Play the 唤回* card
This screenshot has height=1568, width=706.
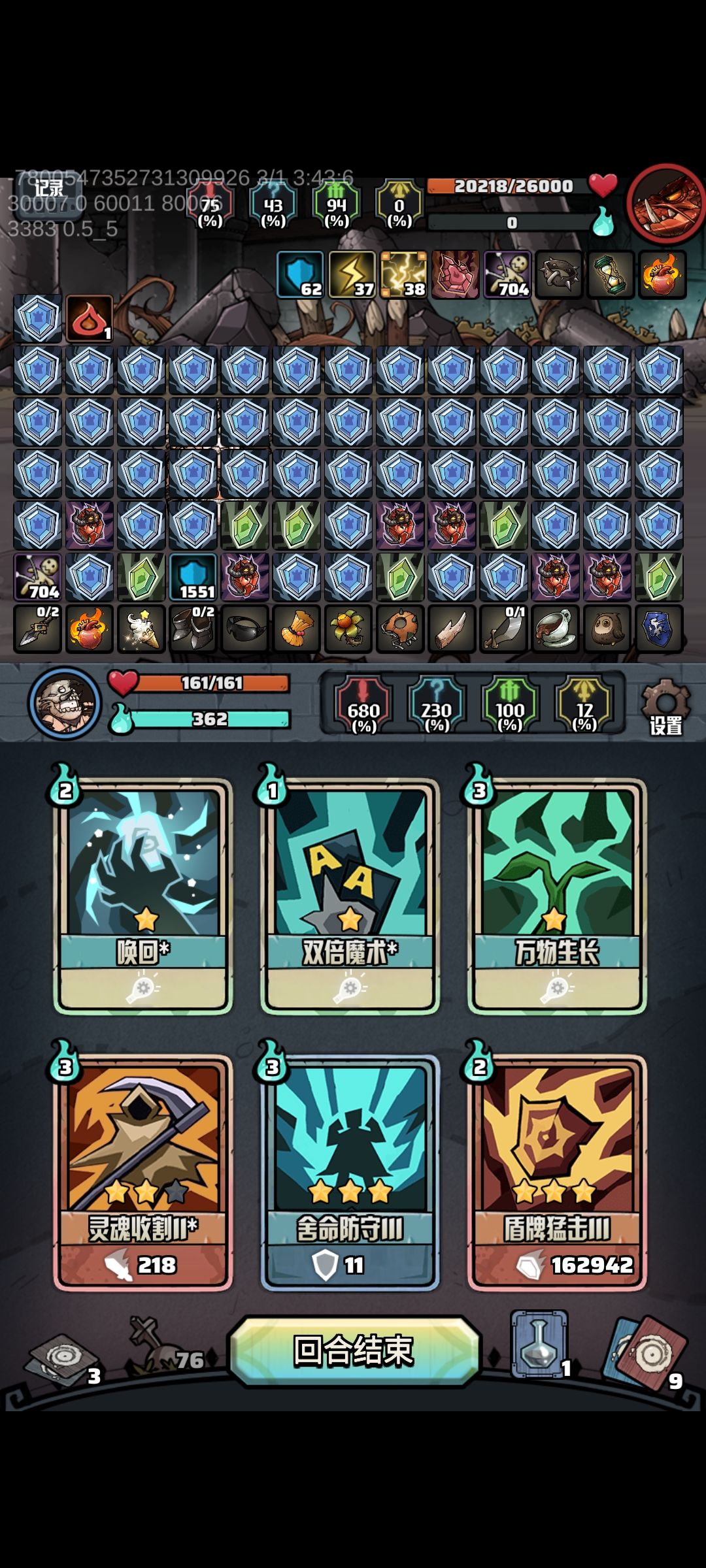tap(143, 895)
